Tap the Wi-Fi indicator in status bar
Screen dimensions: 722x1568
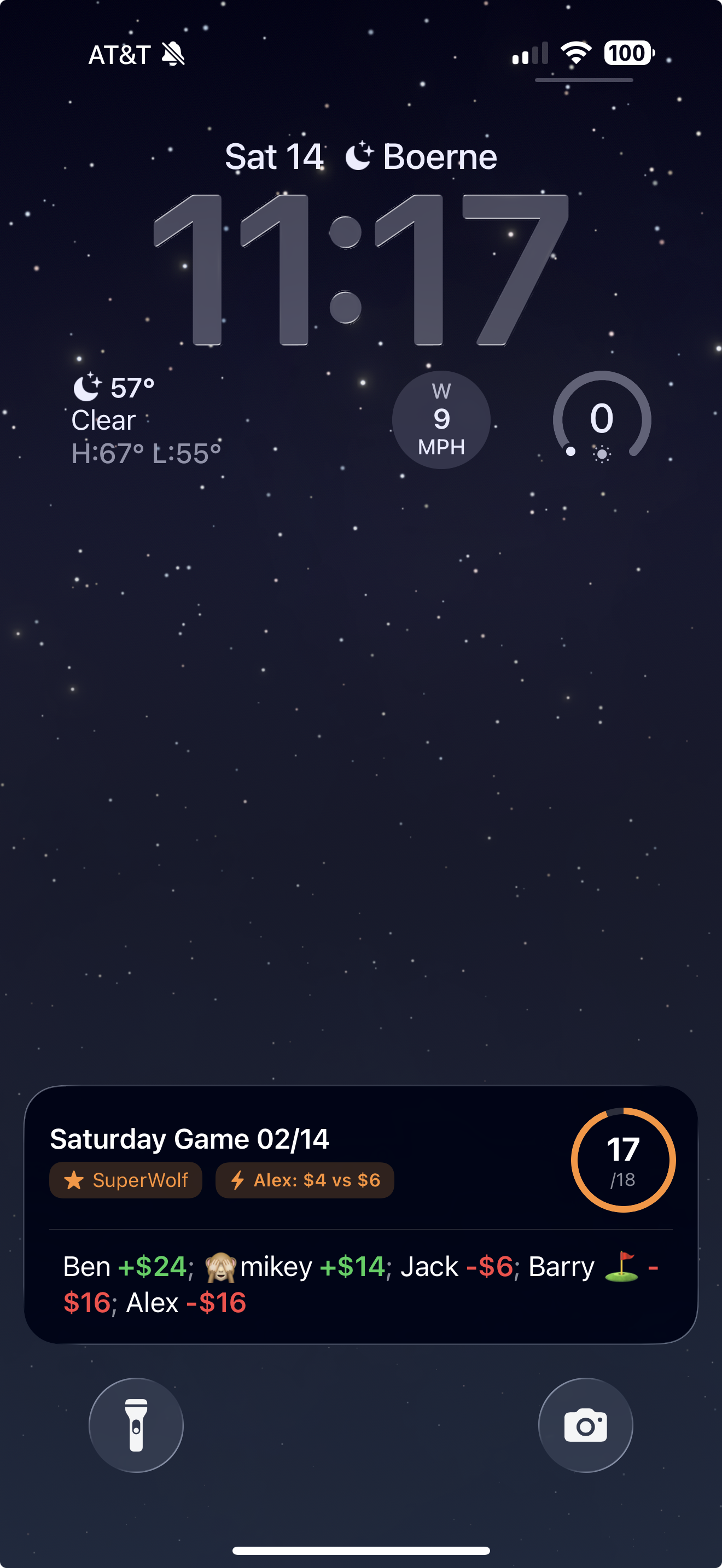click(574, 54)
